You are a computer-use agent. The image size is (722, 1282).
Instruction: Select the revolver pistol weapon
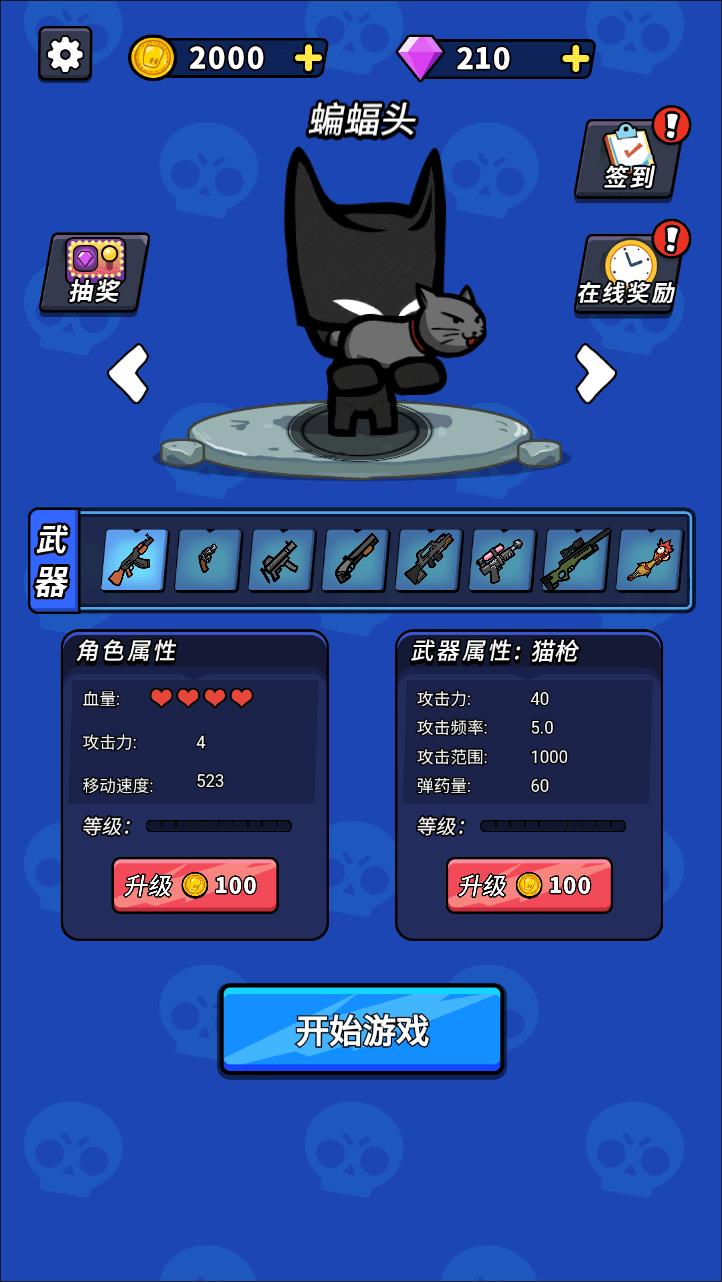(x=208, y=560)
